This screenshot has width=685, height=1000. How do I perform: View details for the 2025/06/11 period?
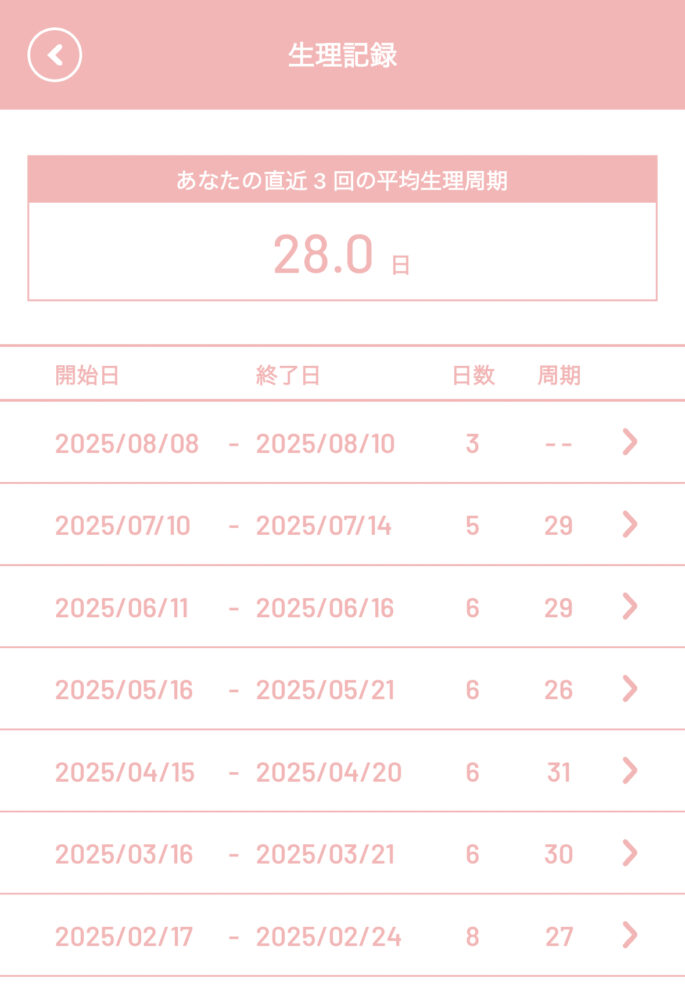pyautogui.click(x=629, y=606)
